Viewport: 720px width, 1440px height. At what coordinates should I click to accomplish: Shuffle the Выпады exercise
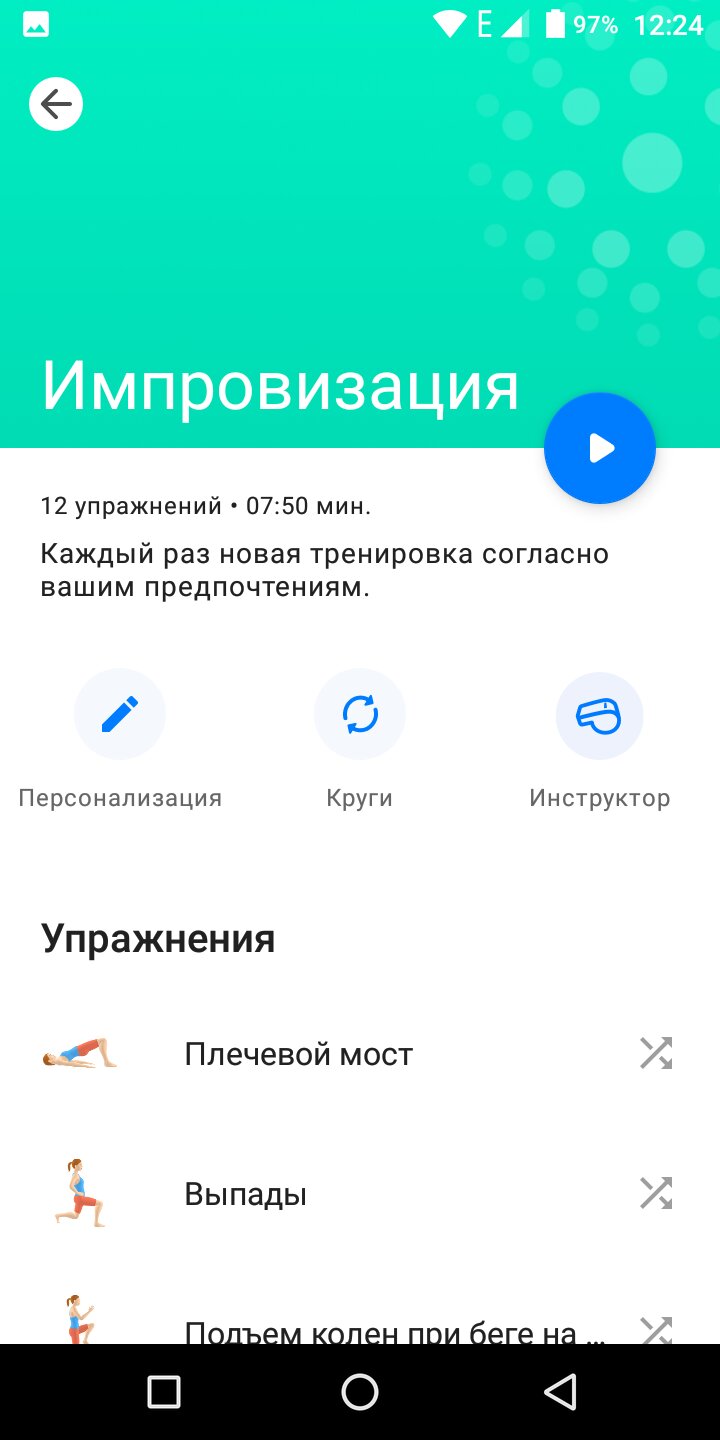pyautogui.click(x=656, y=1193)
